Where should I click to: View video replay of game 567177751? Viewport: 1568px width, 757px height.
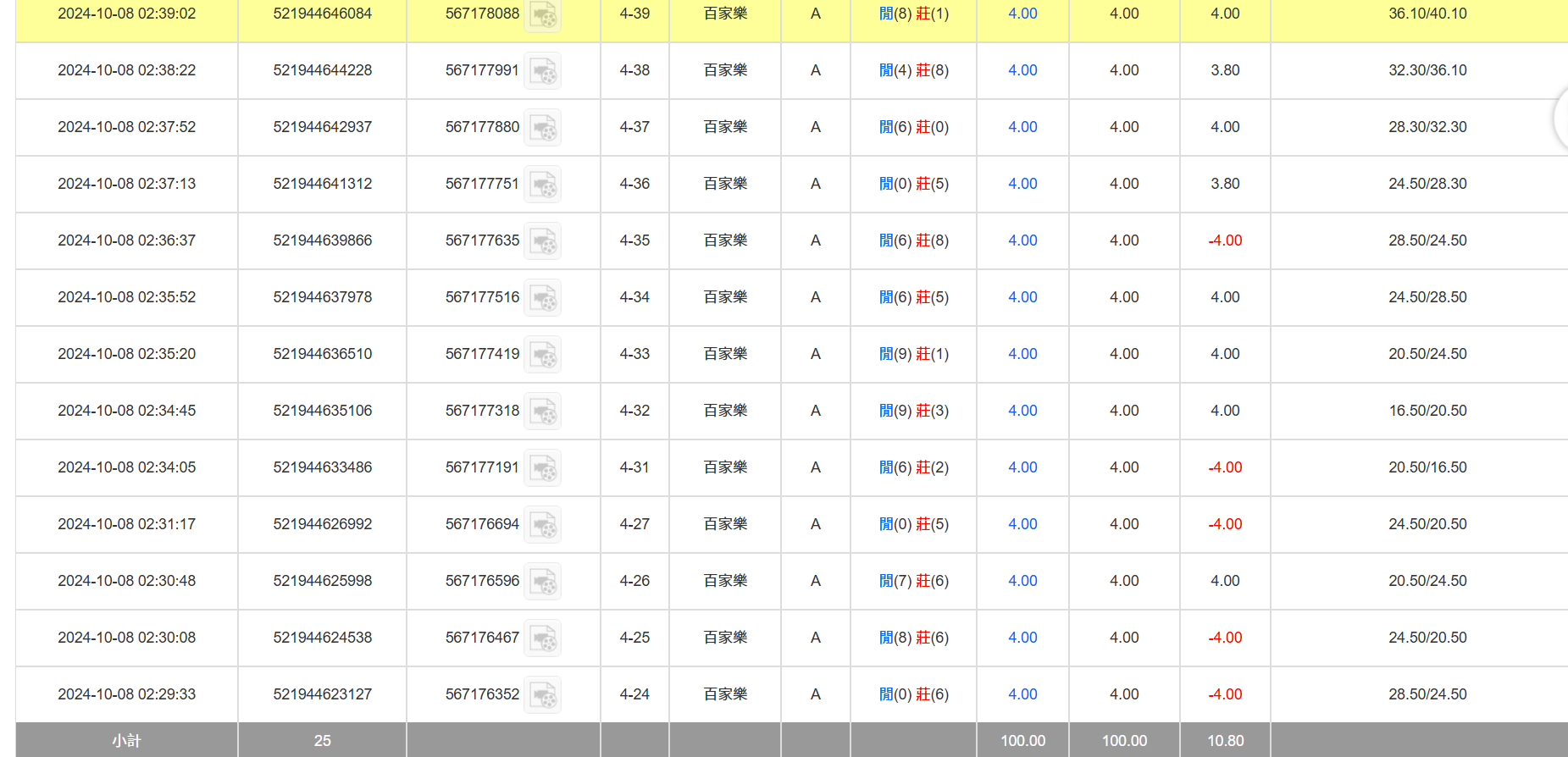coord(542,185)
